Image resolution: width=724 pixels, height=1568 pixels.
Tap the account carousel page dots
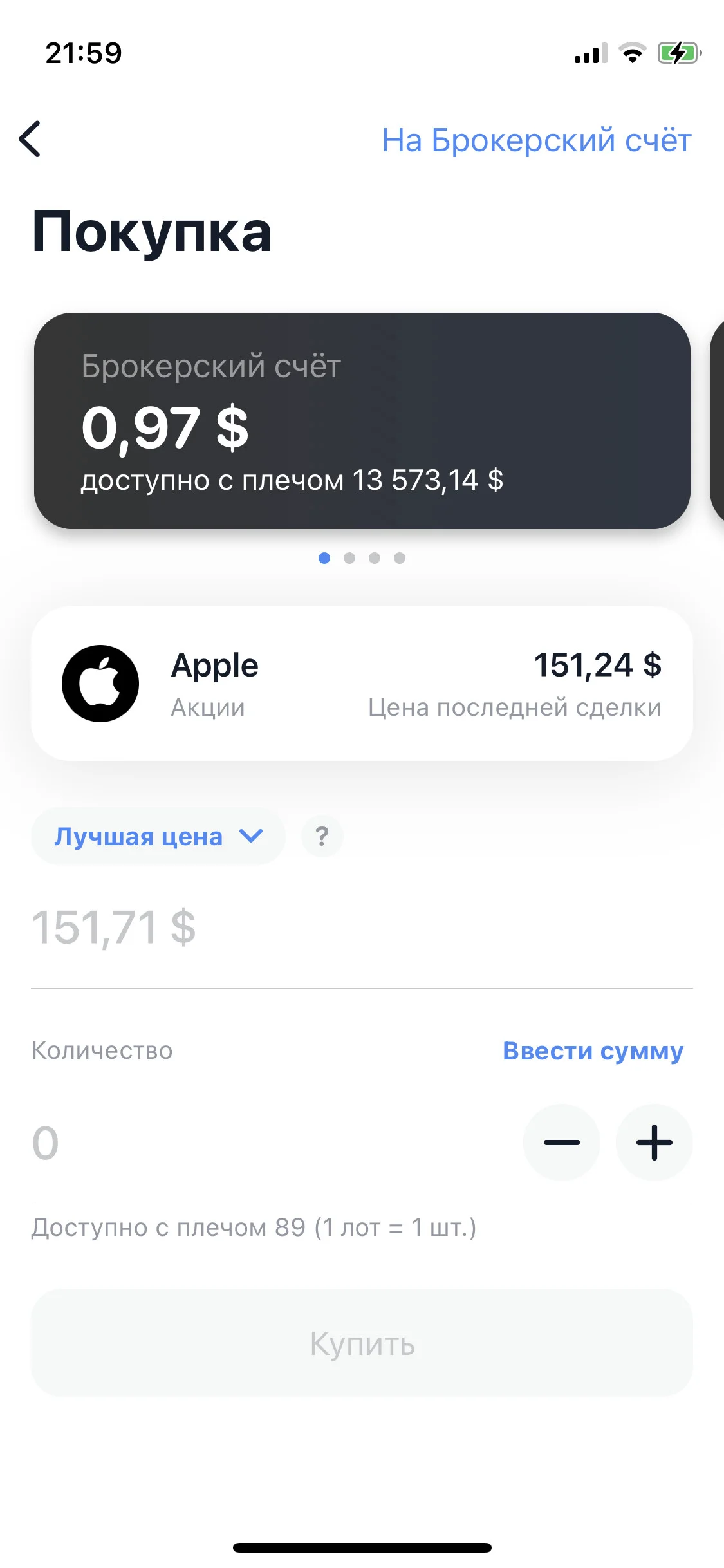pyautogui.click(x=362, y=558)
